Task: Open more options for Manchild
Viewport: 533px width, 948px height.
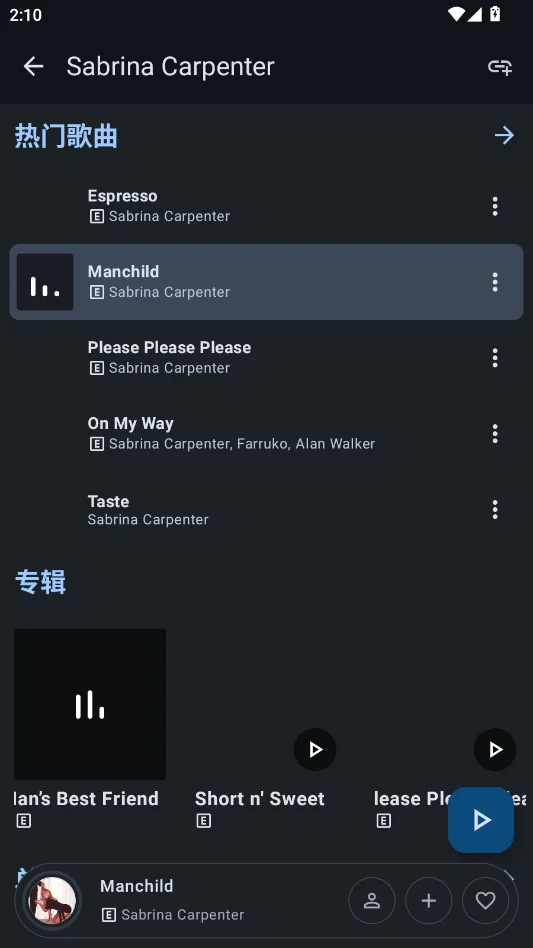Action: click(495, 282)
